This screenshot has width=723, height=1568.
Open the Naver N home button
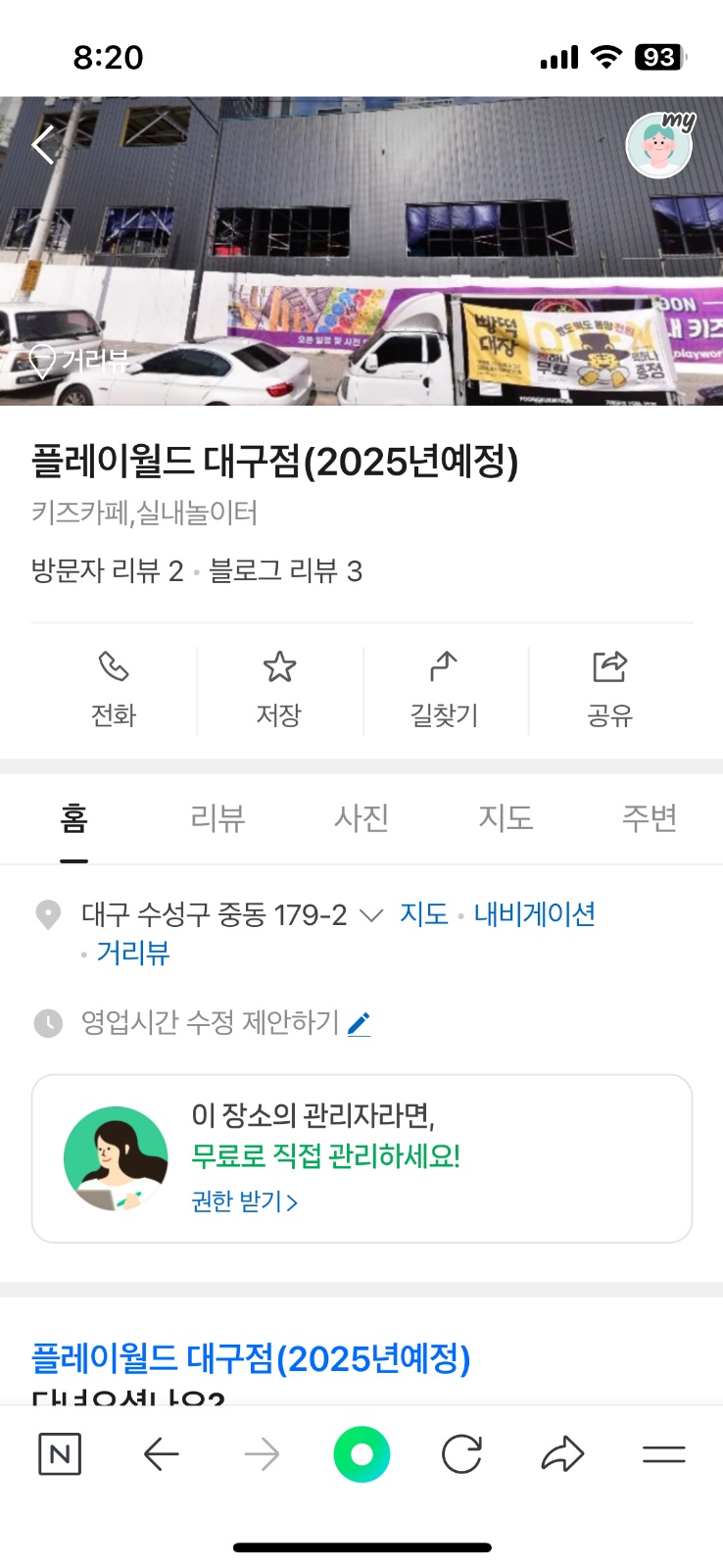coord(60,1454)
